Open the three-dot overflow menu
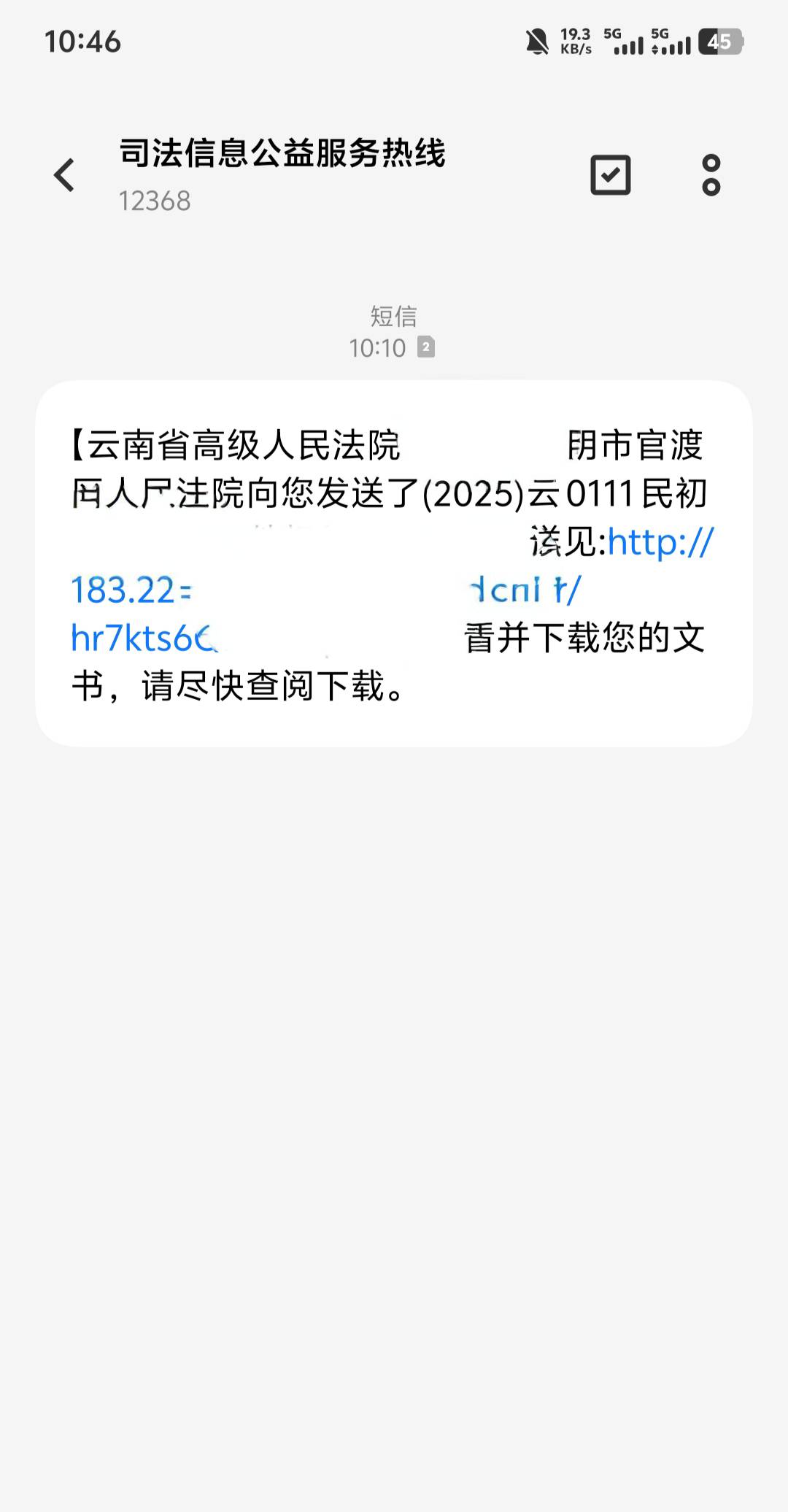788x1512 pixels. (x=711, y=175)
